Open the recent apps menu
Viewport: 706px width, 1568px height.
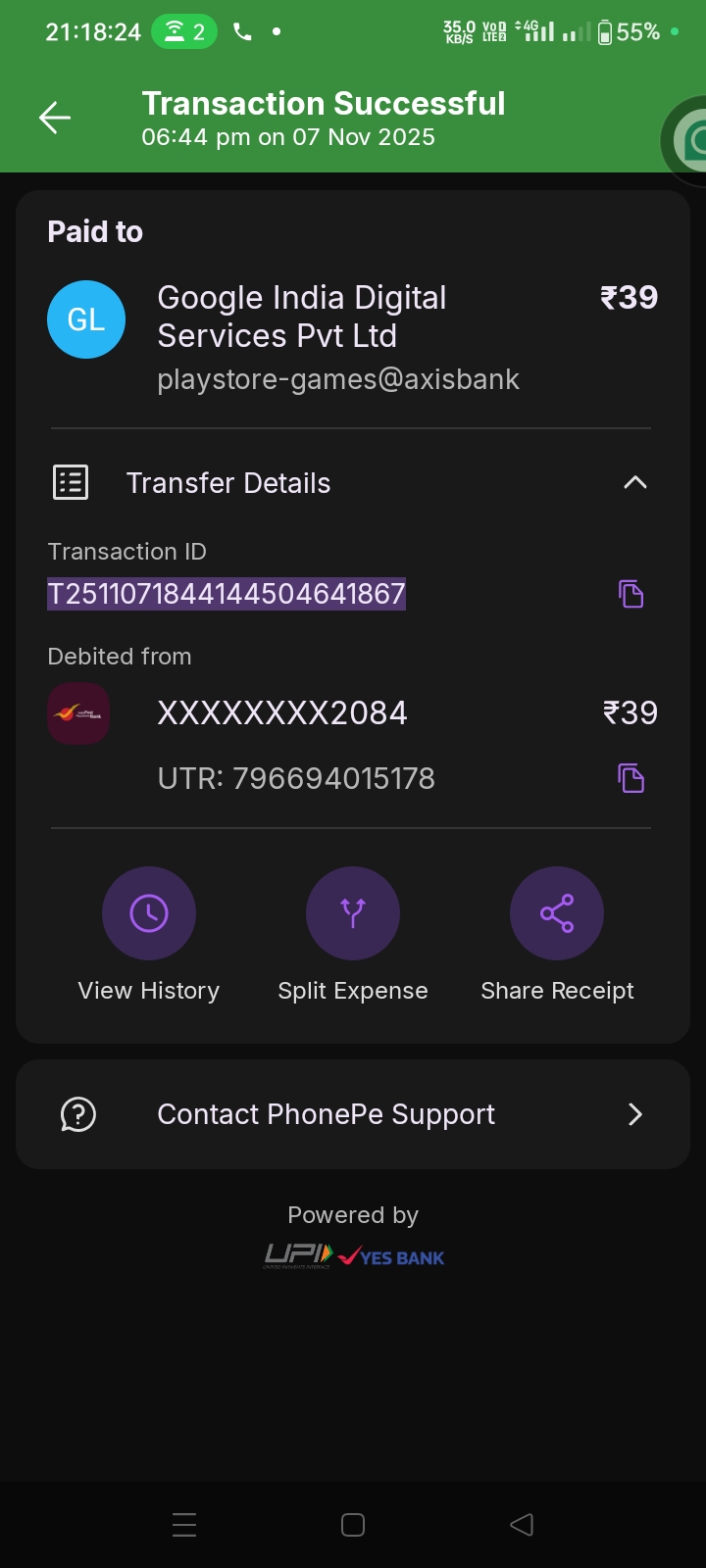[x=184, y=1525]
